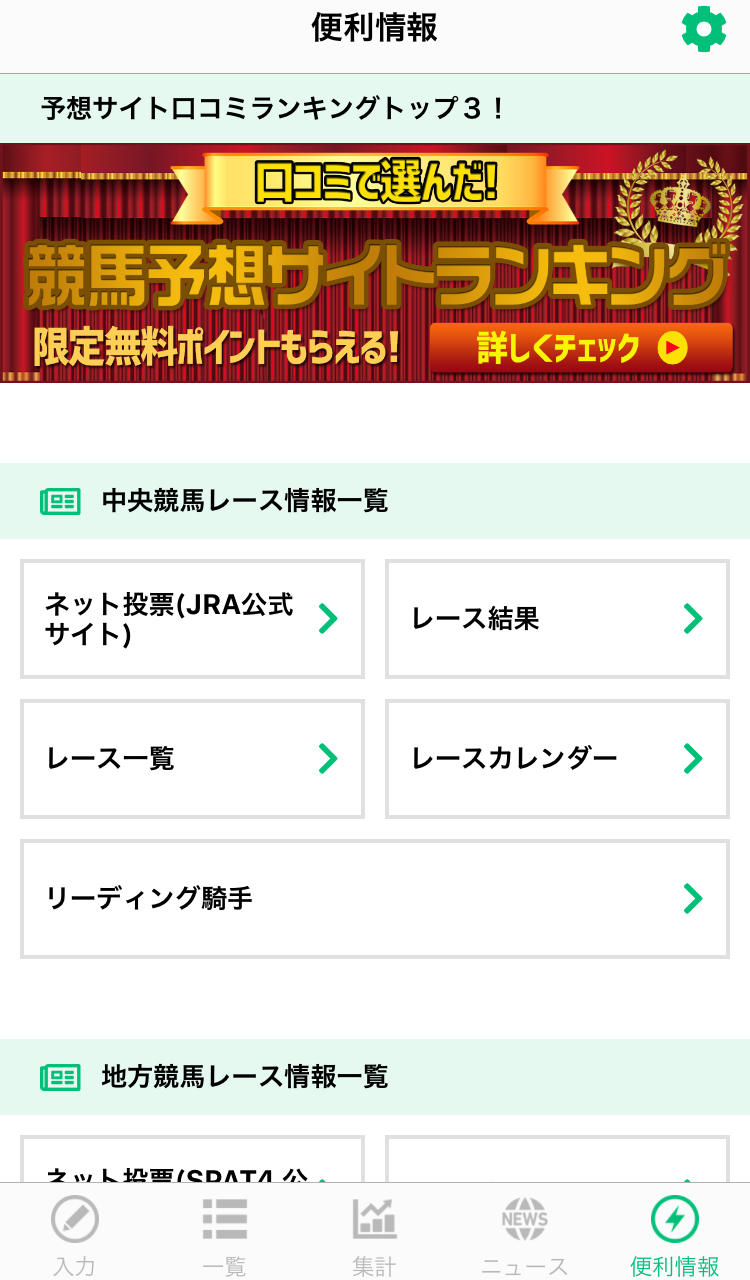Viewport: 750px width, 1280px height.
Task: Open レース結果
Action: click(x=557, y=619)
